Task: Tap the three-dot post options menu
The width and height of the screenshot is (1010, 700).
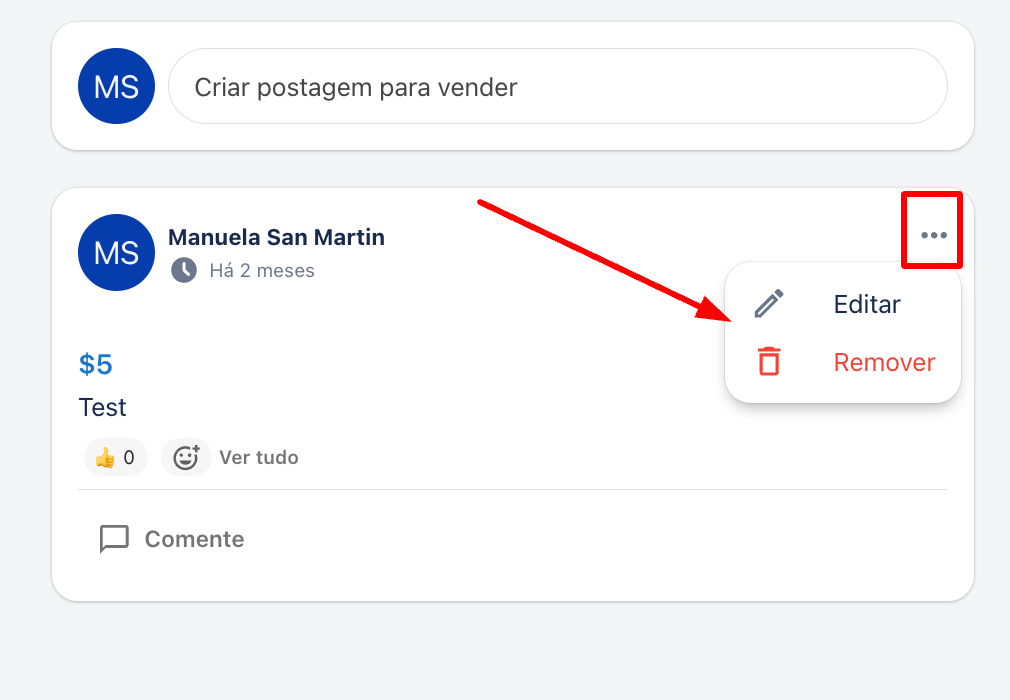Action: tap(933, 235)
